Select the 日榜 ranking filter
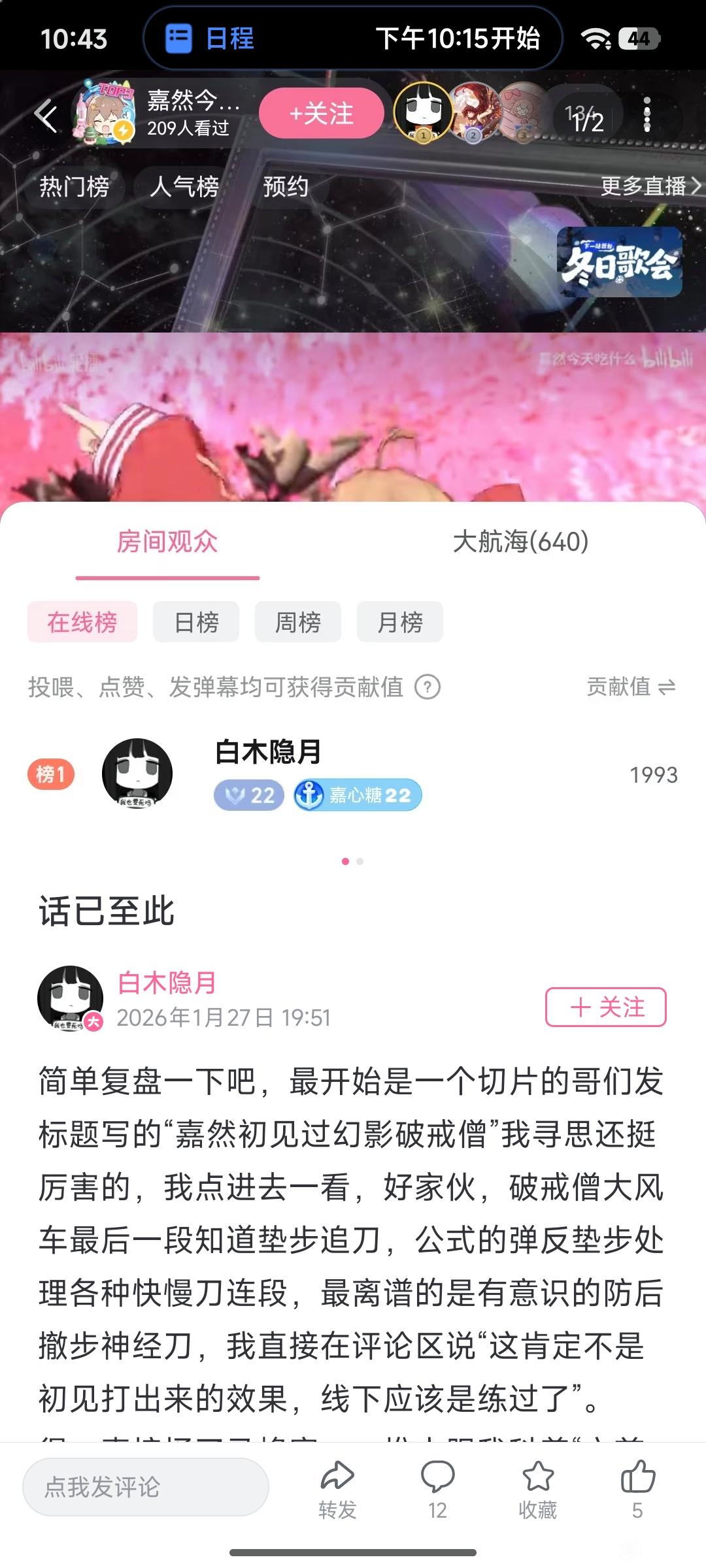706x1568 pixels. tap(196, 622)
